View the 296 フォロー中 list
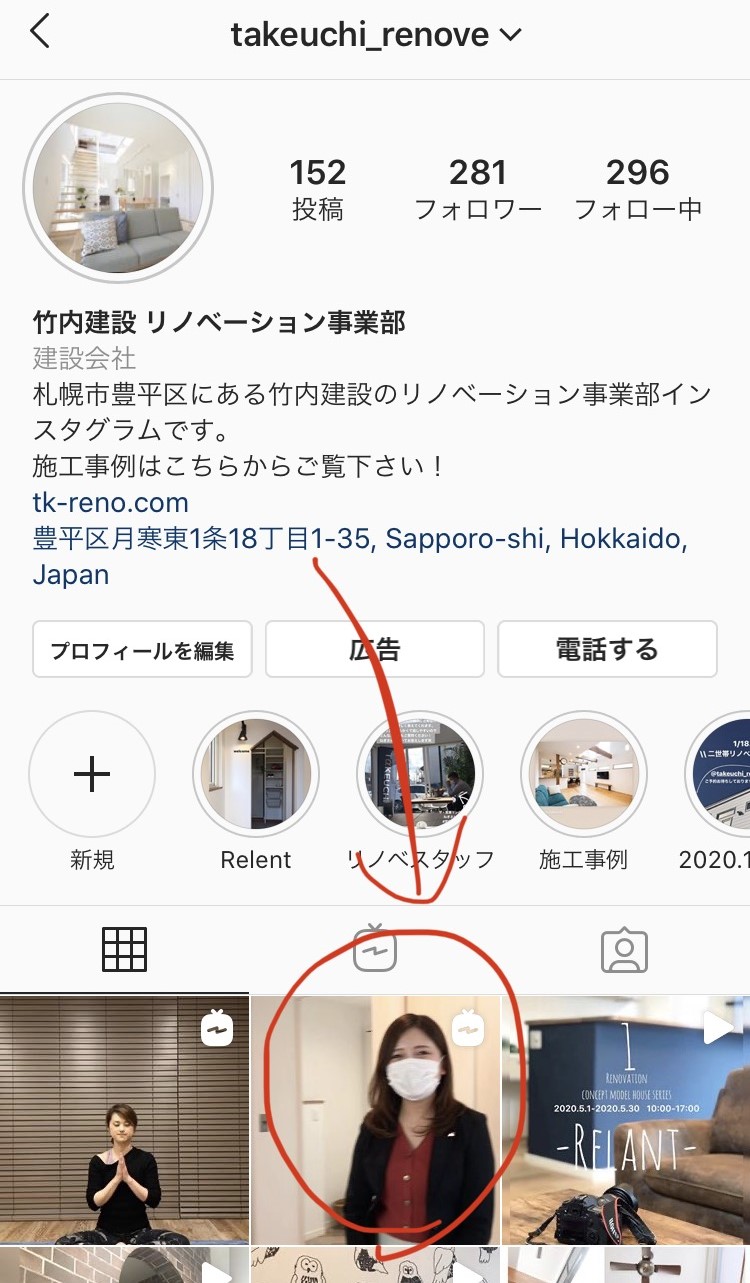Viewport: 750px width, 1283px height. pos(637,188)
